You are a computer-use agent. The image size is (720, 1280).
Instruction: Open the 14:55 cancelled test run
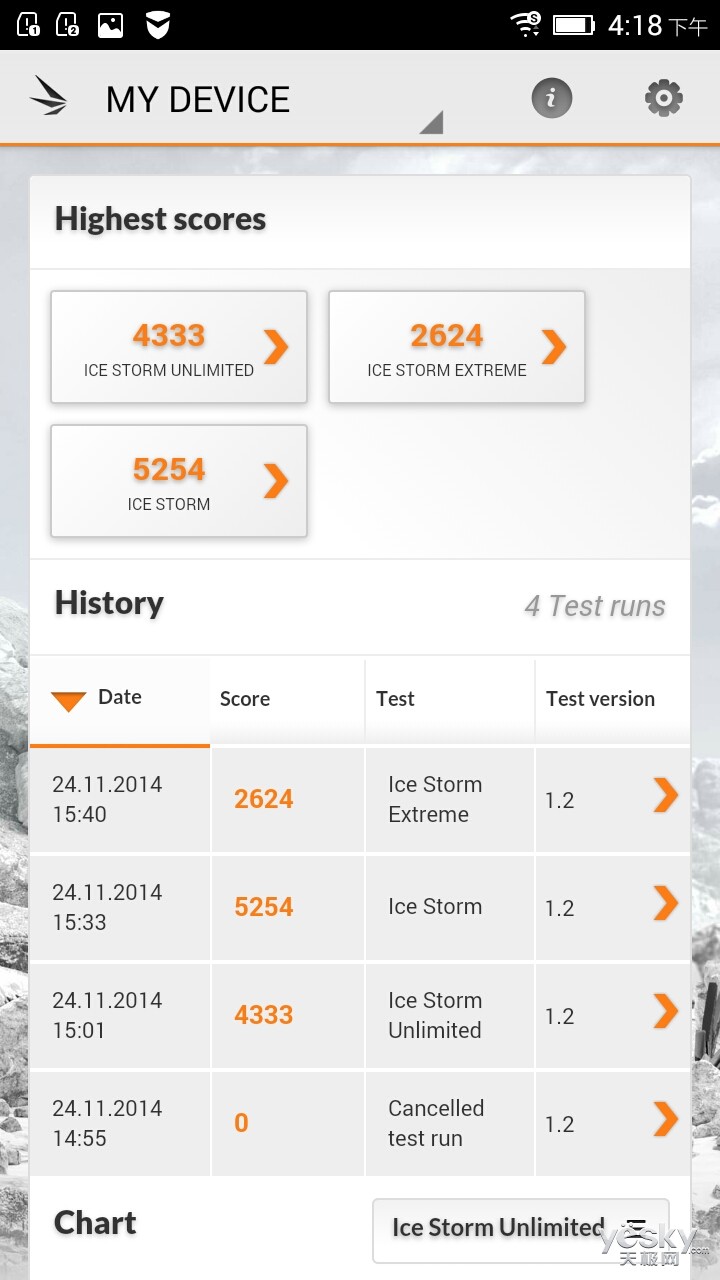click(360, 1124)
